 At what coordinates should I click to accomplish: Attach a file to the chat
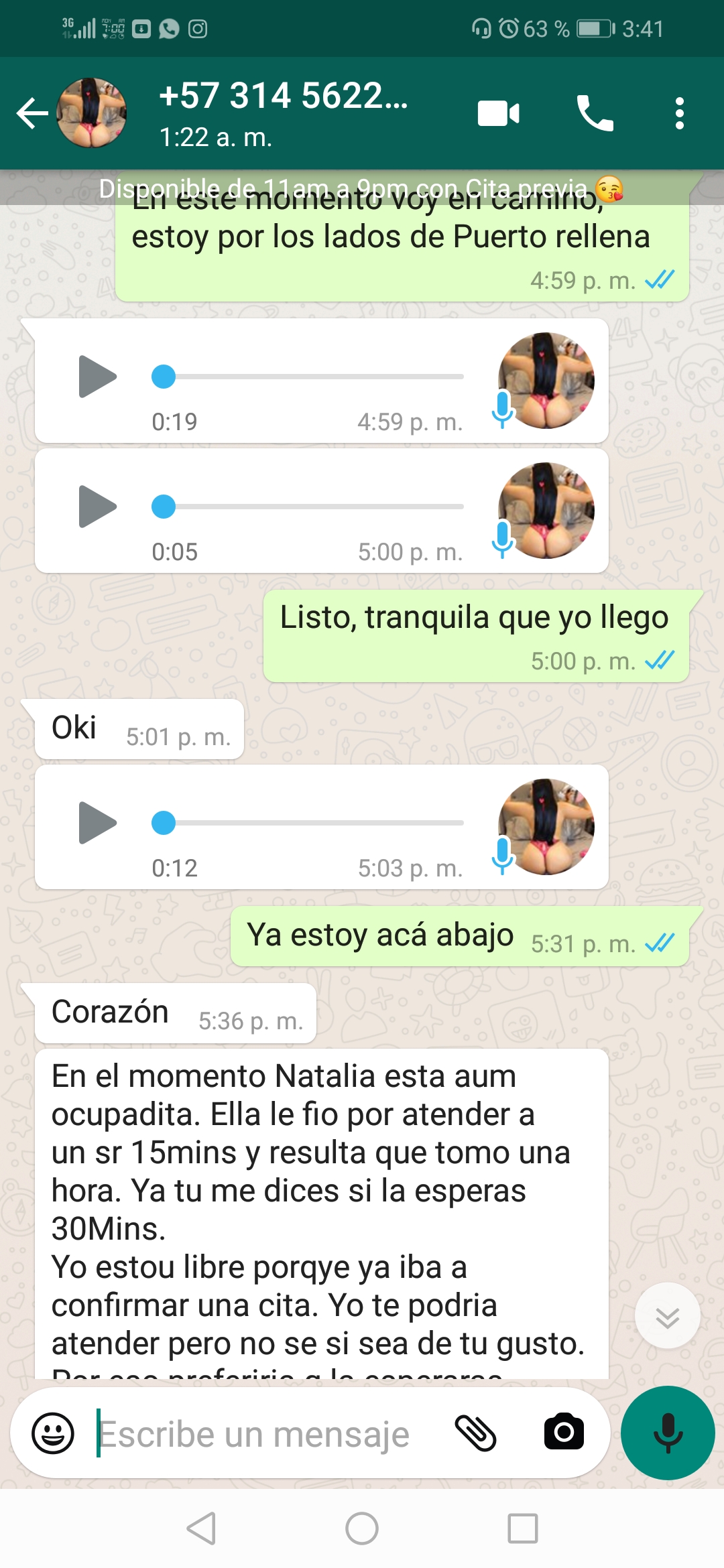pos(475,1433)
